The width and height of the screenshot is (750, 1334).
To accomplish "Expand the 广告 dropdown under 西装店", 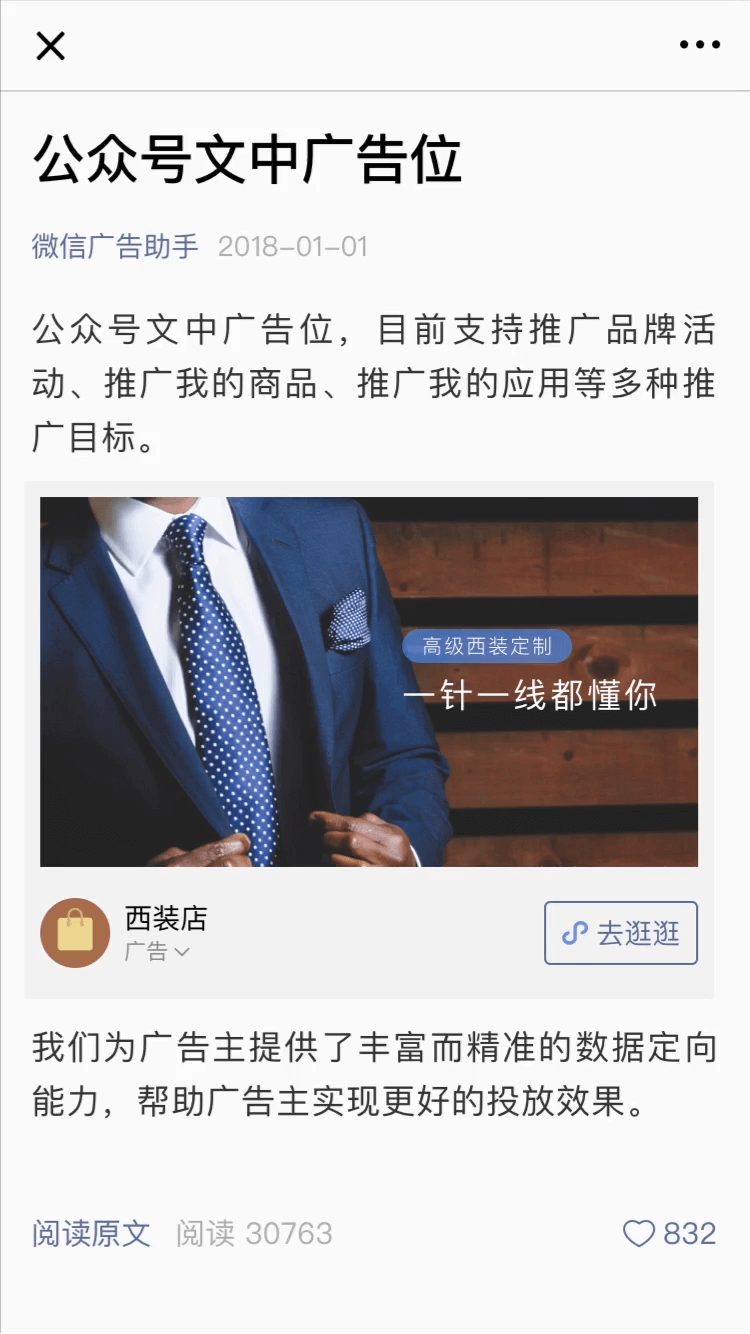I will coord(157,952).
